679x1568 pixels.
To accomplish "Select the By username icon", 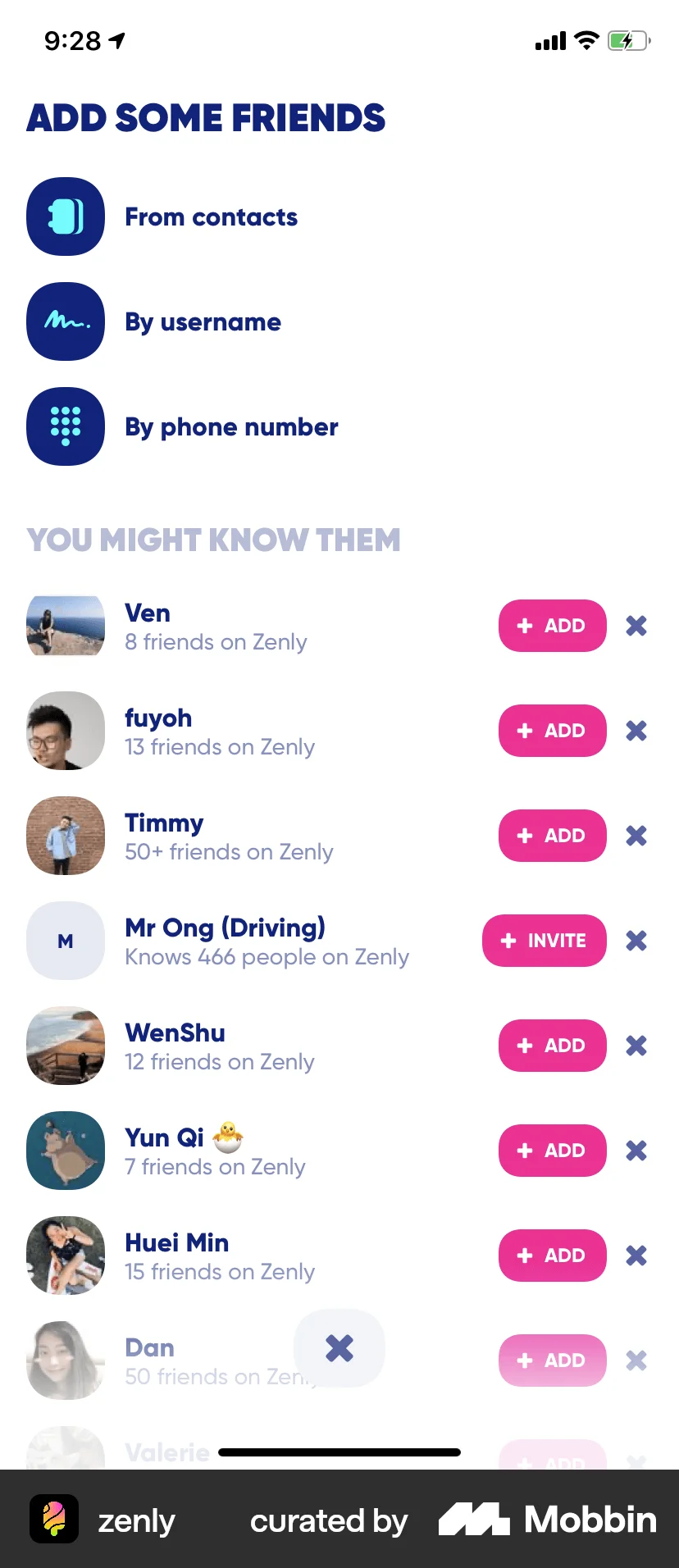I will tap(66, 321).
